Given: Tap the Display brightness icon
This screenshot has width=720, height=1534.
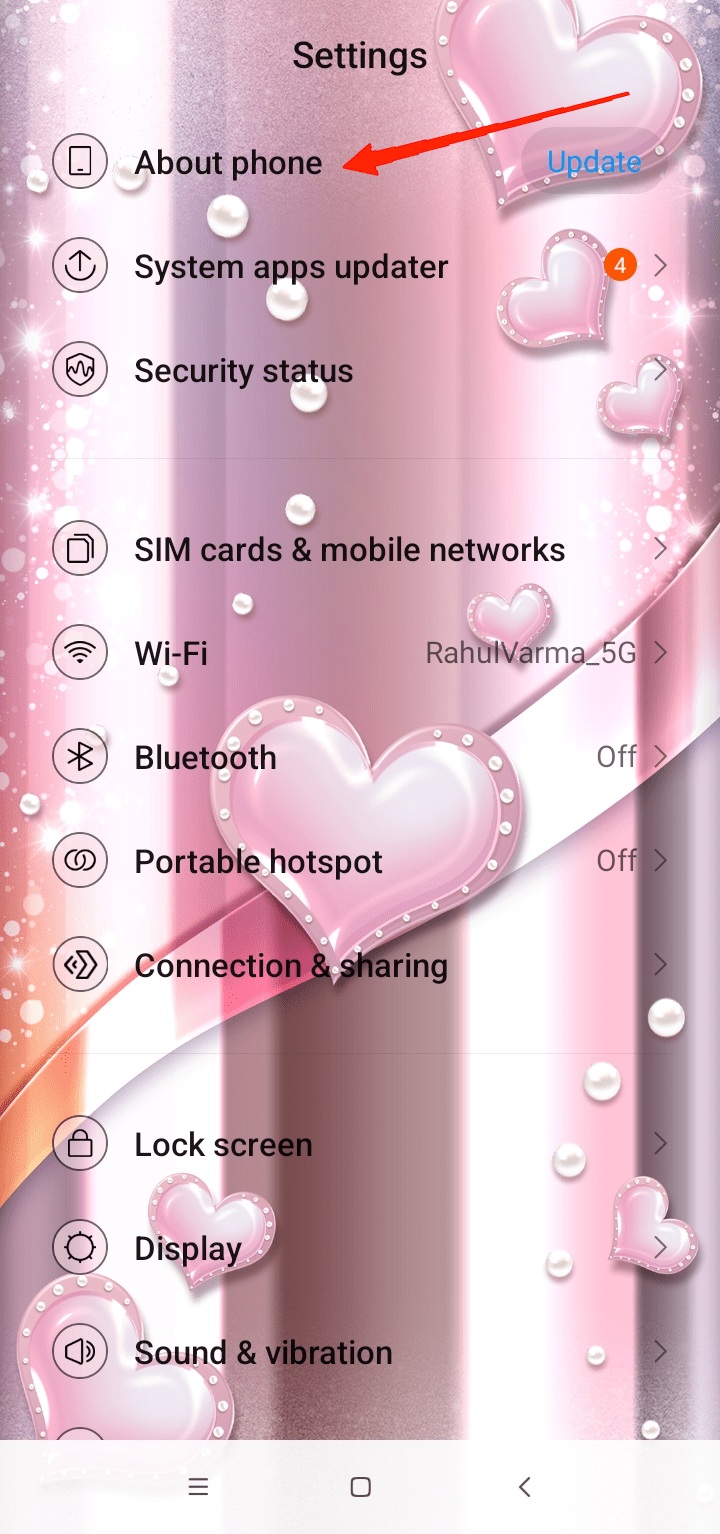Looking at the screenshot, I should (80, 1247).
